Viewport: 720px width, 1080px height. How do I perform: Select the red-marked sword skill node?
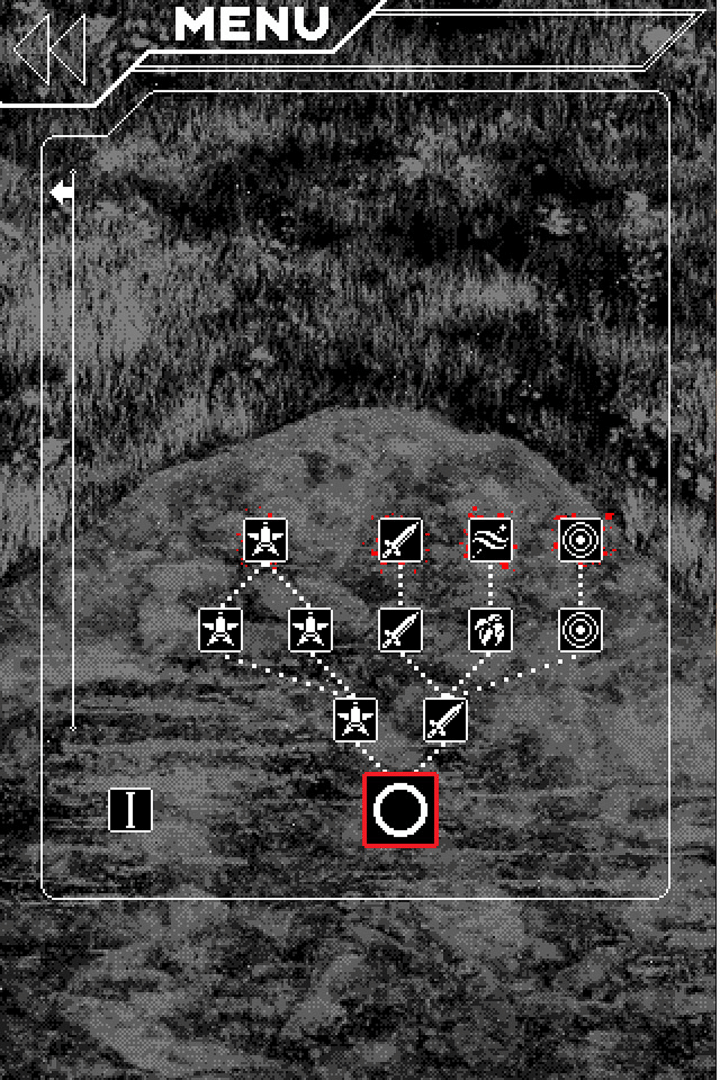pyautogui.click(x=400, y=540)
